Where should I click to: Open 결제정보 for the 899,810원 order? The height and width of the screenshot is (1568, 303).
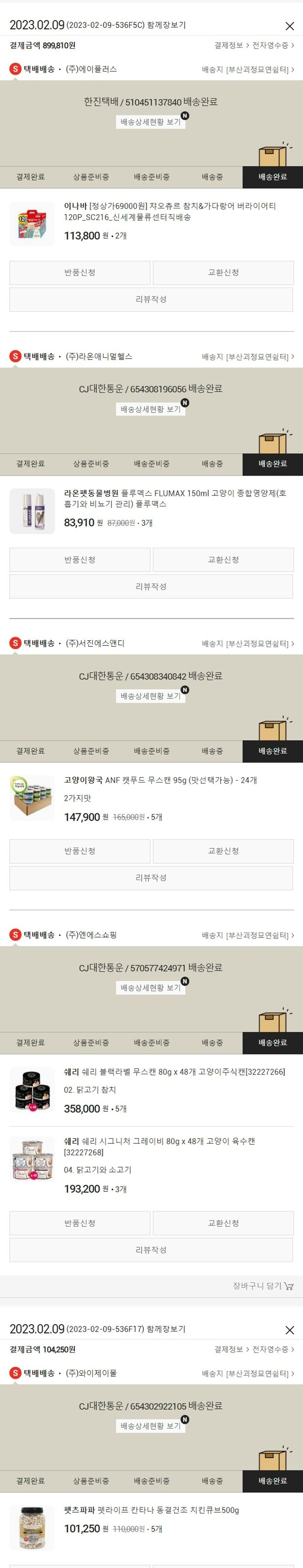231,46
